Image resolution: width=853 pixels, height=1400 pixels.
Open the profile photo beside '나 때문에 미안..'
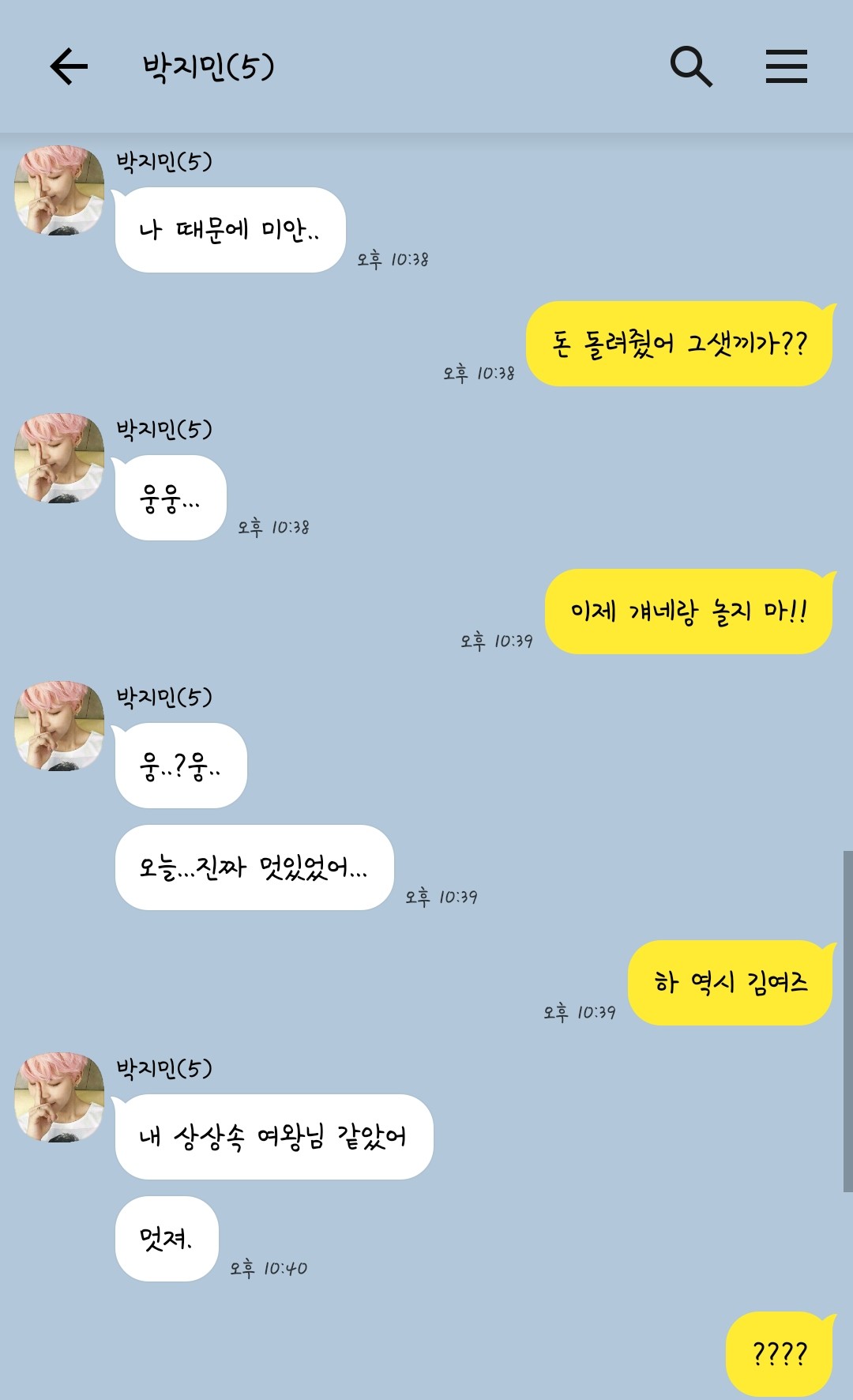[x=59, y=190]
